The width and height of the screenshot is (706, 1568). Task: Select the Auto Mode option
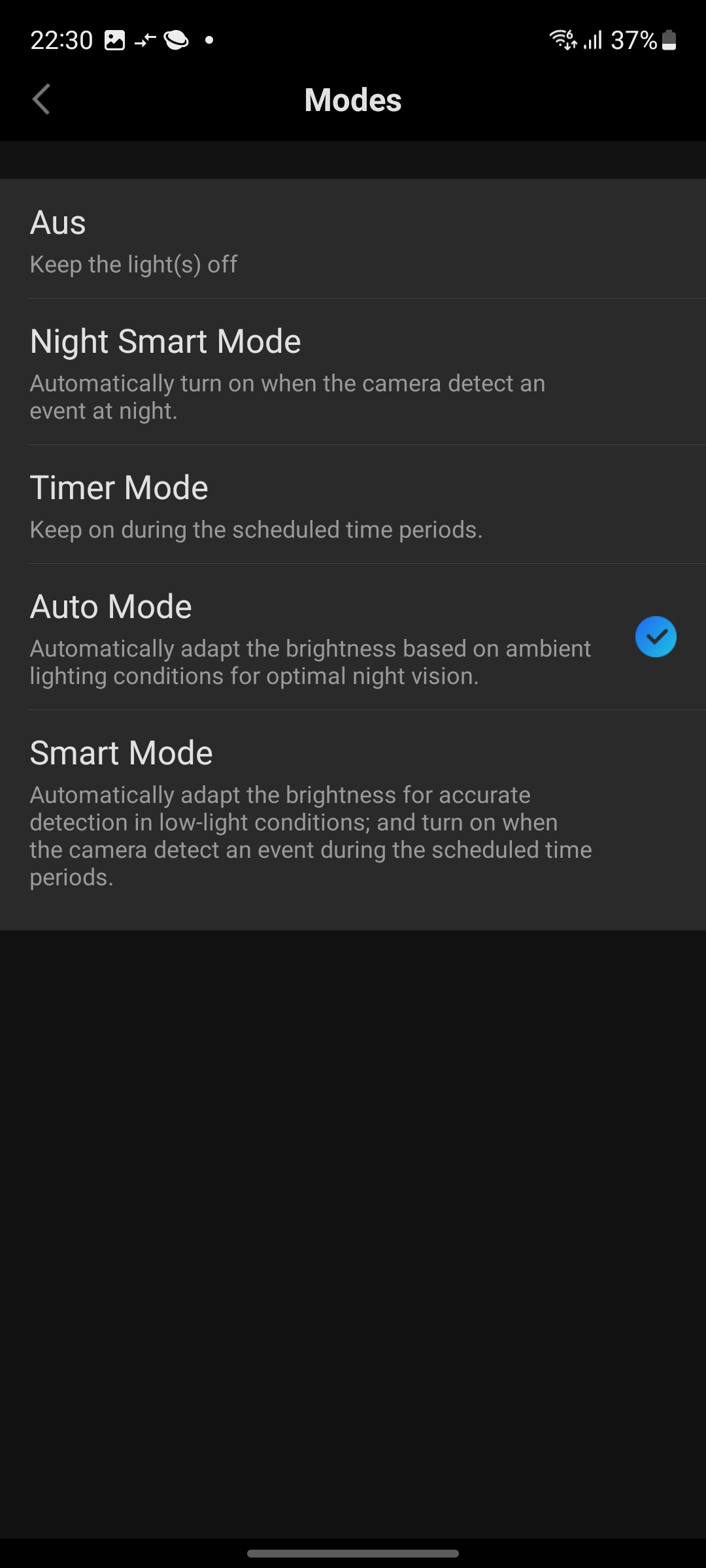(353, 638)
